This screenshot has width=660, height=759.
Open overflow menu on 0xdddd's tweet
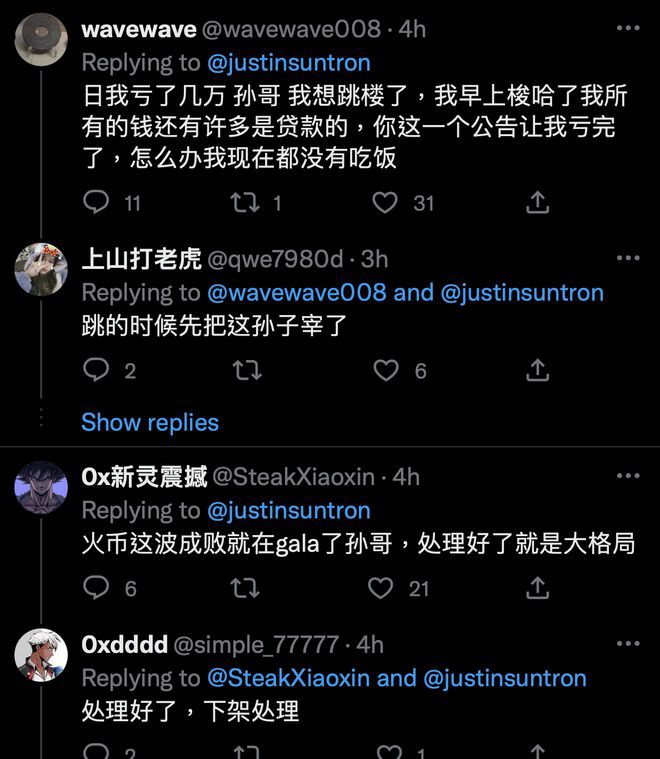[627, 644]
